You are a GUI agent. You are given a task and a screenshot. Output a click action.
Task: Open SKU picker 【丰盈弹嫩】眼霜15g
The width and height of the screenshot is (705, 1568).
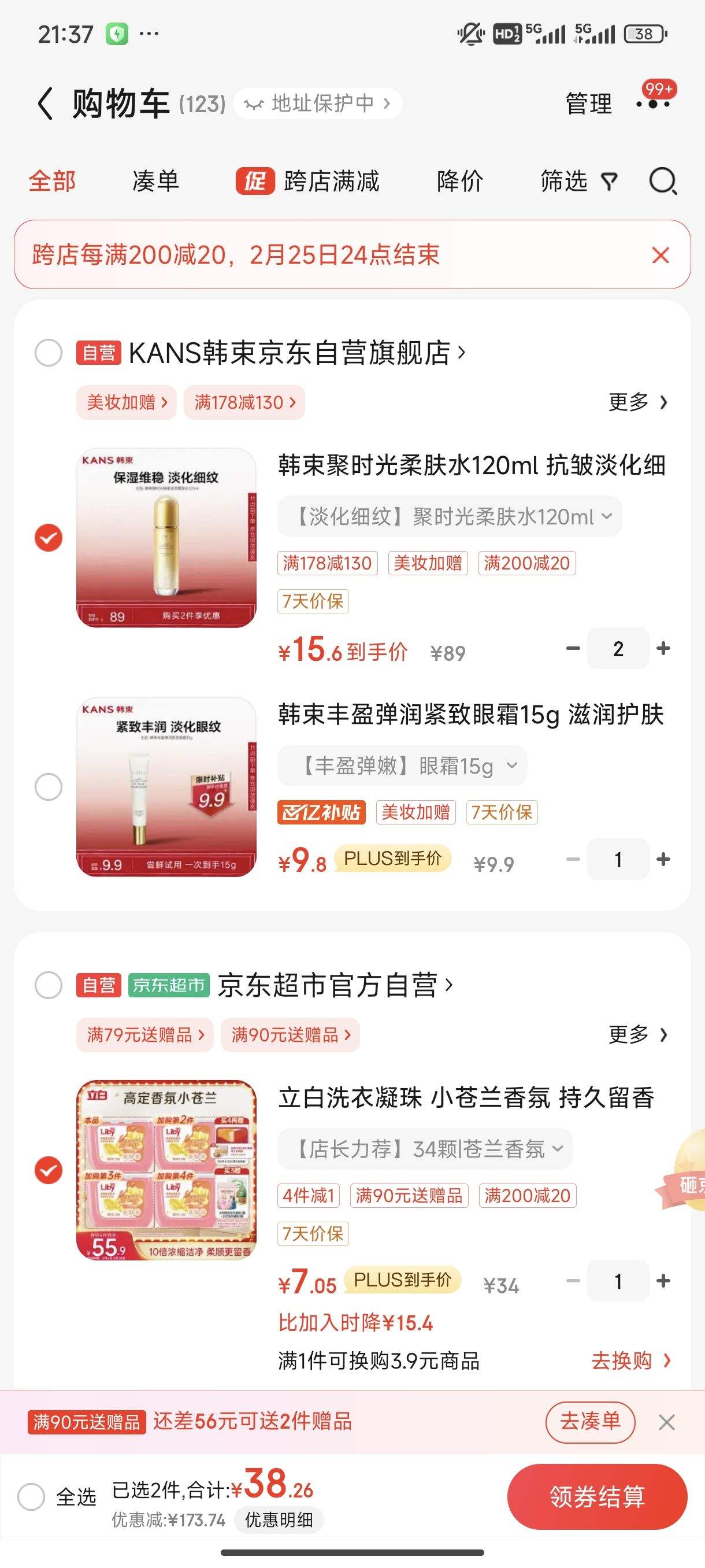[x=402, y=765]
